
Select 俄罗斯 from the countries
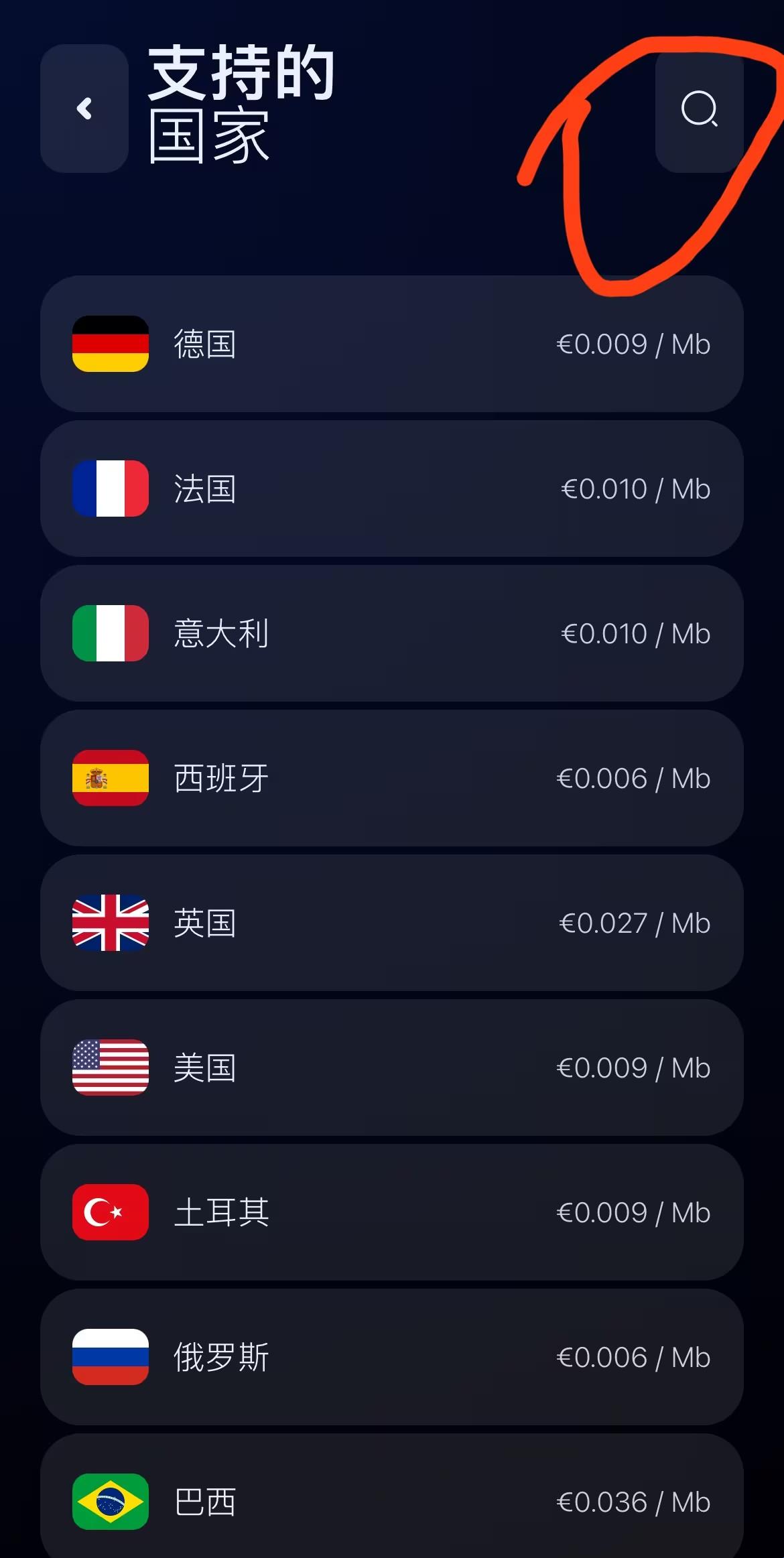click(x=392, y=1357)
